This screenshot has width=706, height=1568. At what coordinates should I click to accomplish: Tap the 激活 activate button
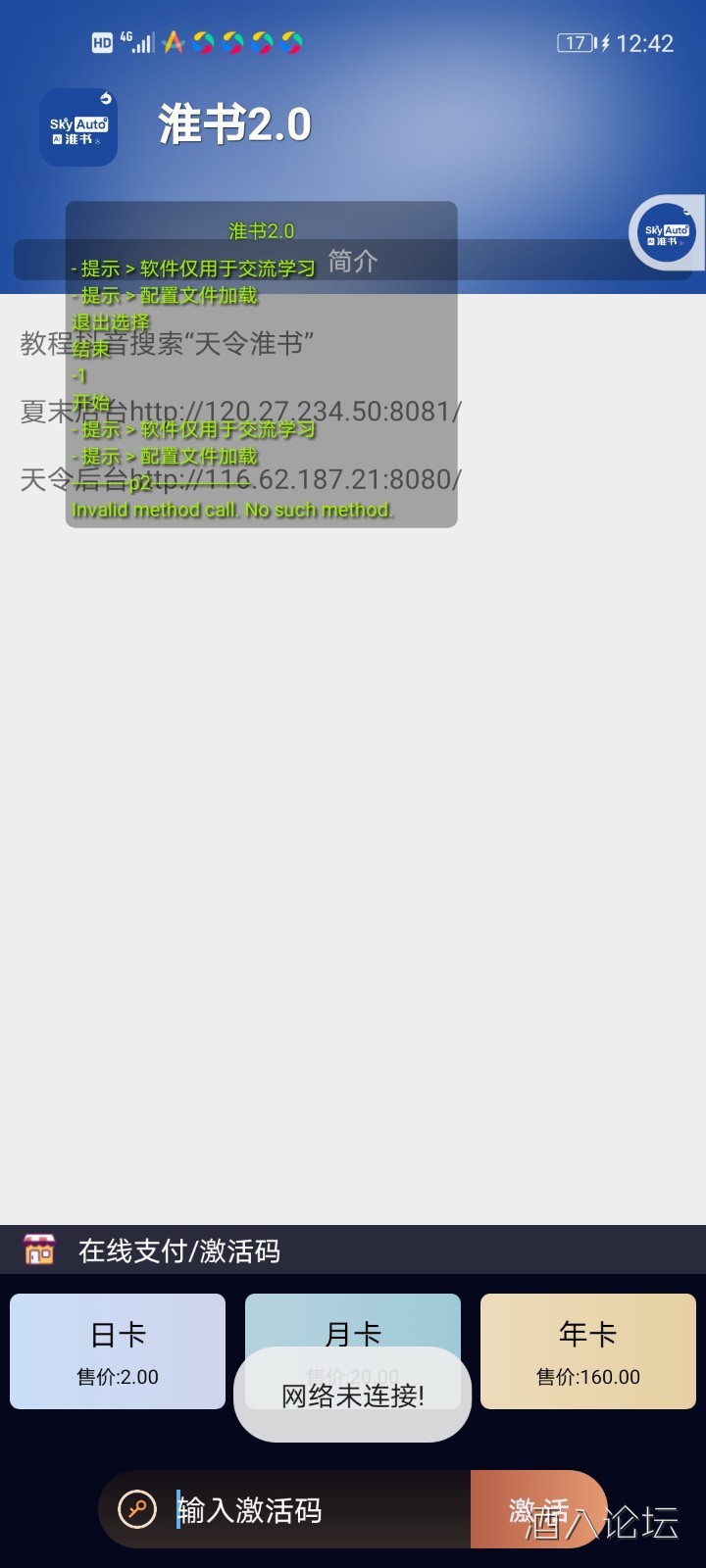(x=537, y=1509)
